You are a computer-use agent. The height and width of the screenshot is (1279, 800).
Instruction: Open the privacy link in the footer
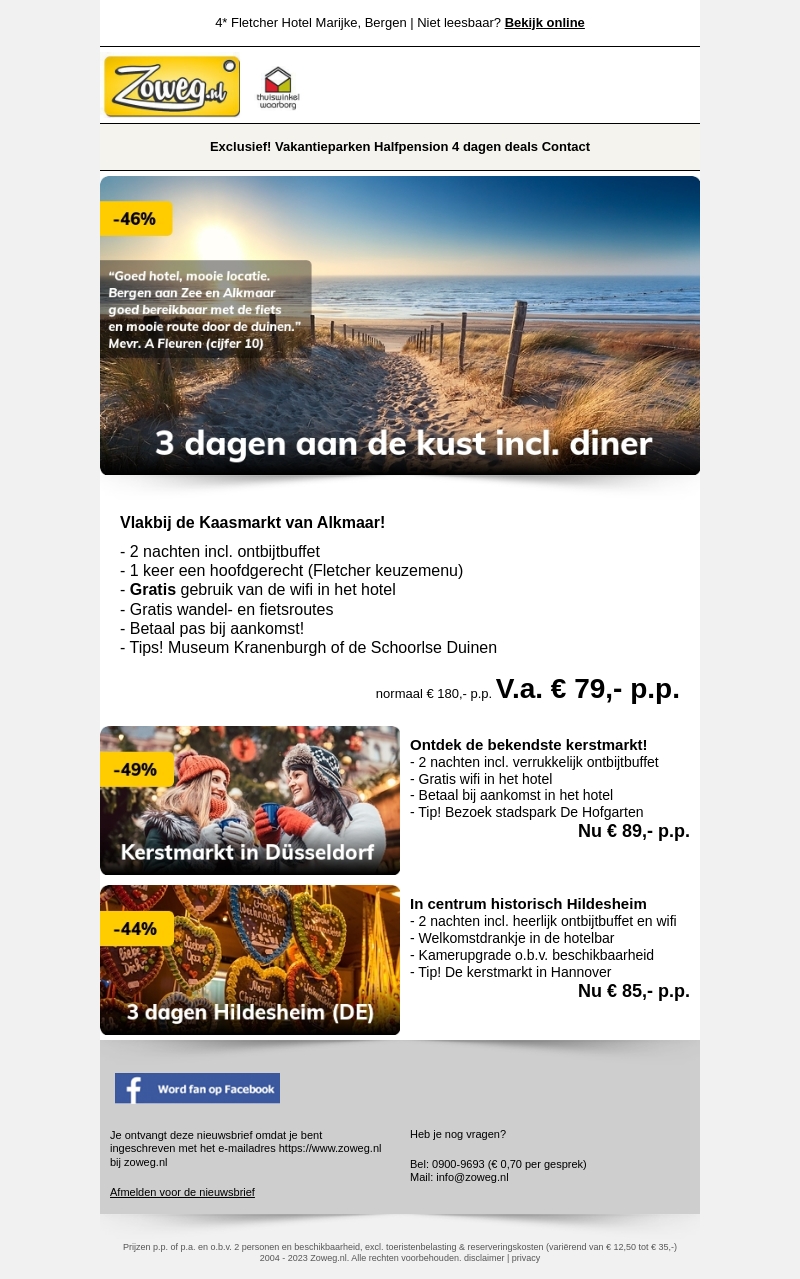click(x=526, y=1258)
